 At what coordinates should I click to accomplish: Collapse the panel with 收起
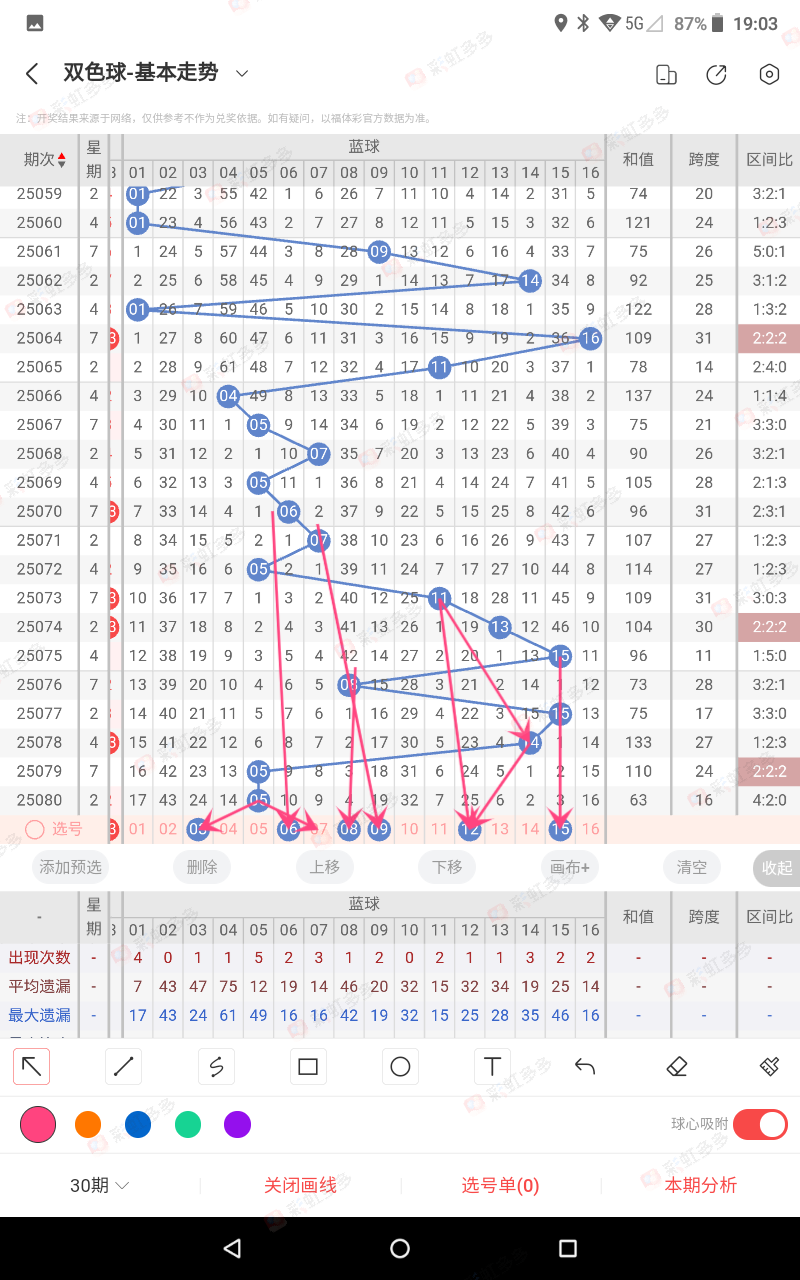click(776, 868)
